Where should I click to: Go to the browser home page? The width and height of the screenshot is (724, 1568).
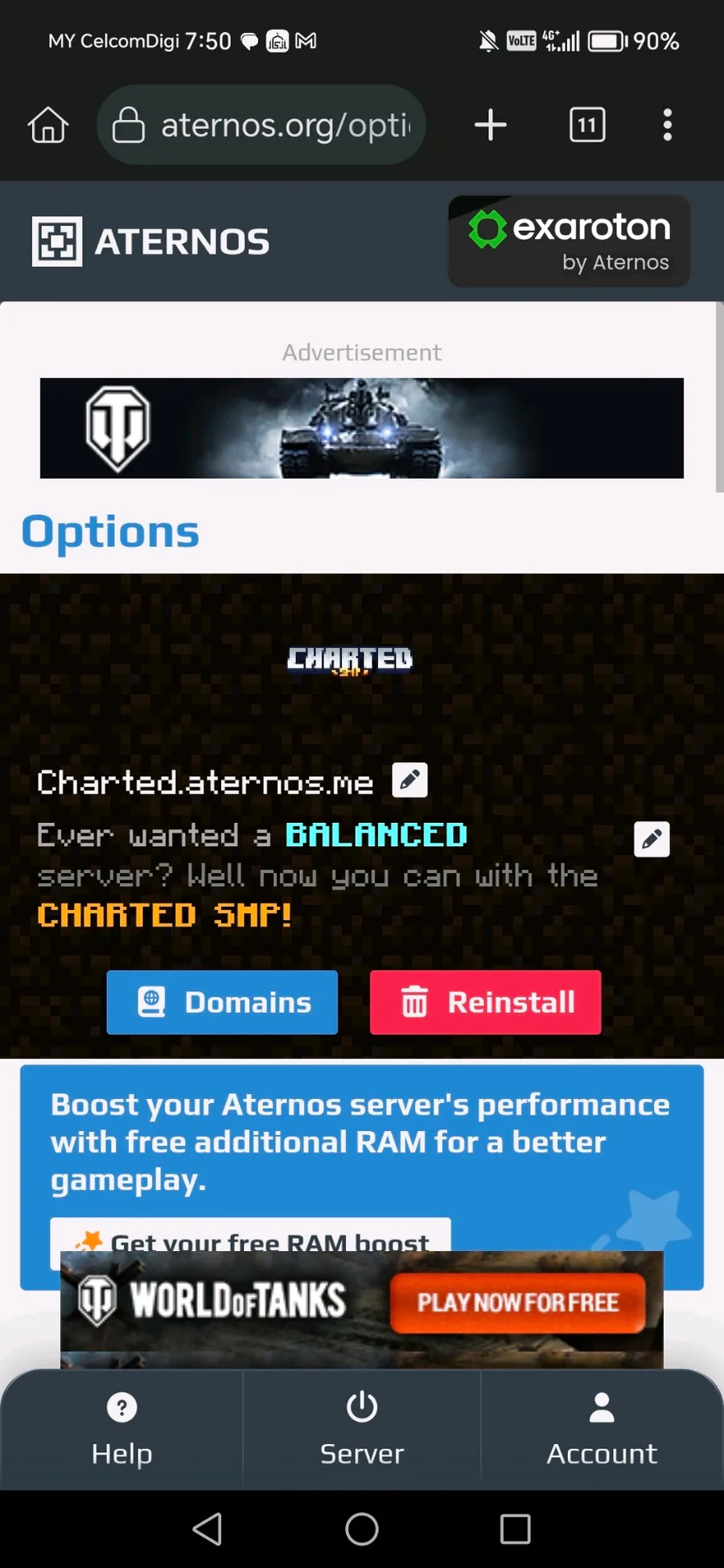coord(48,125)
